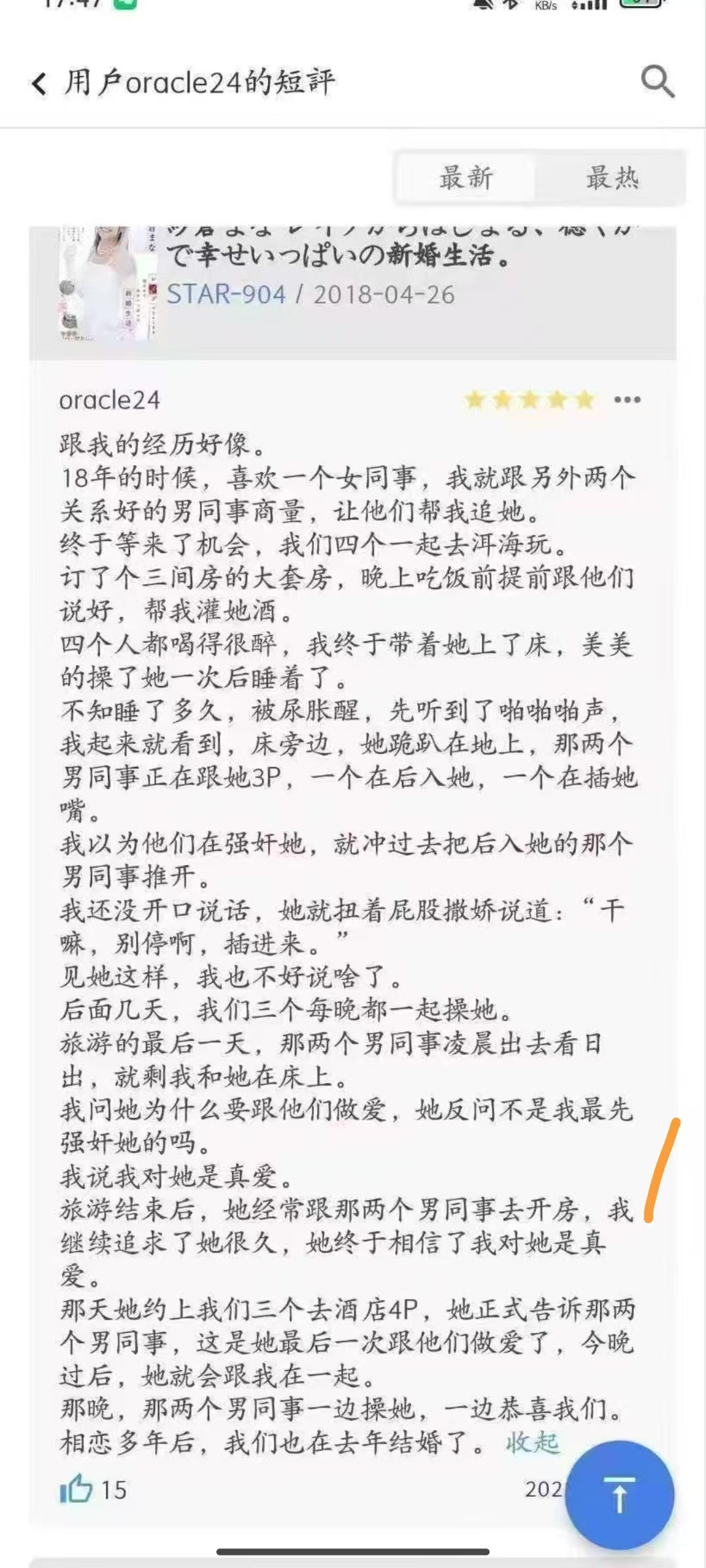This screenshot has width=706, height=1568.
Task: Collapse the review with 收起
Action: point(532,1443)
